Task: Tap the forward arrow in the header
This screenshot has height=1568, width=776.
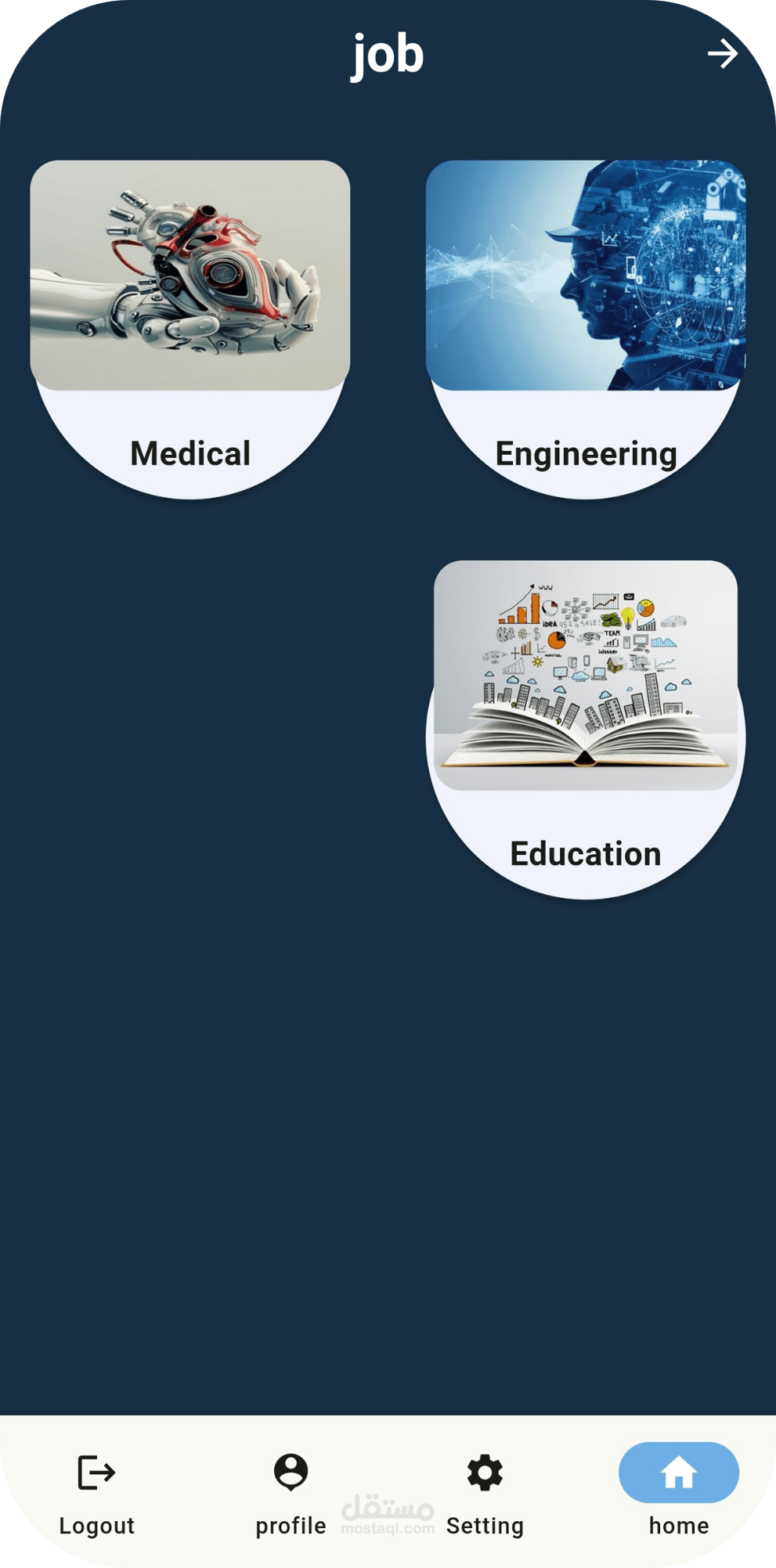Action: tap(722, 54)
